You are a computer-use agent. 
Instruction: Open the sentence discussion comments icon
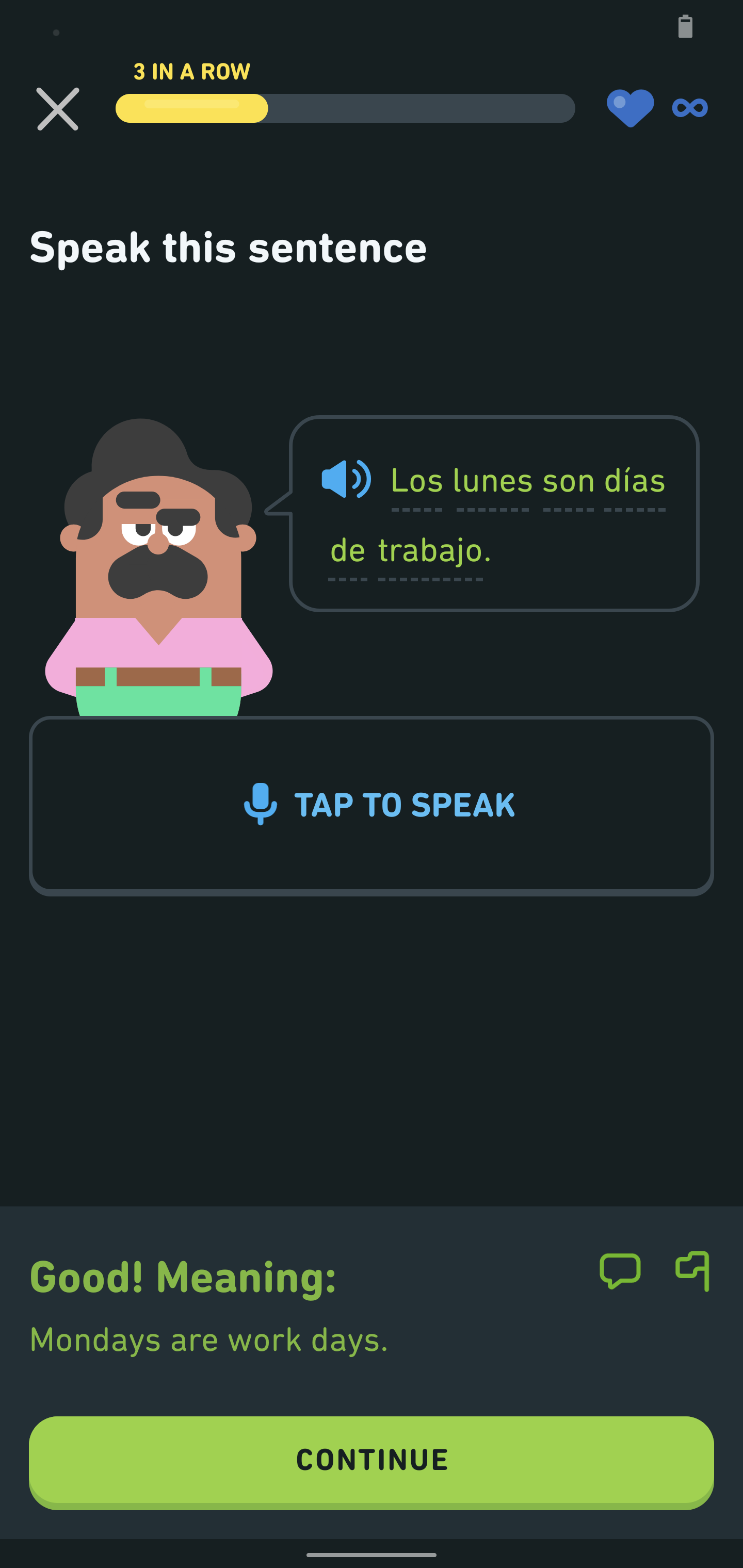(x=620, y=1270)
